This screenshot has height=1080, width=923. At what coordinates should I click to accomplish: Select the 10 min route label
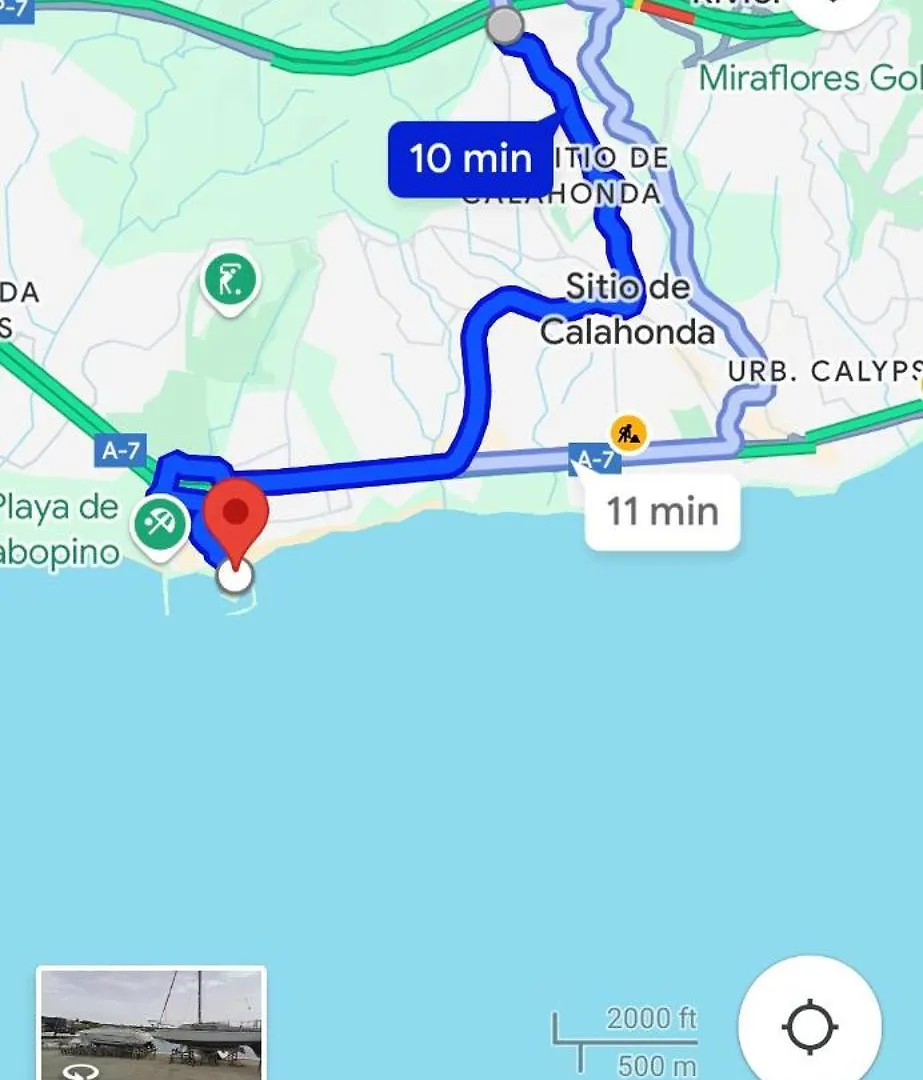(470, 158)
